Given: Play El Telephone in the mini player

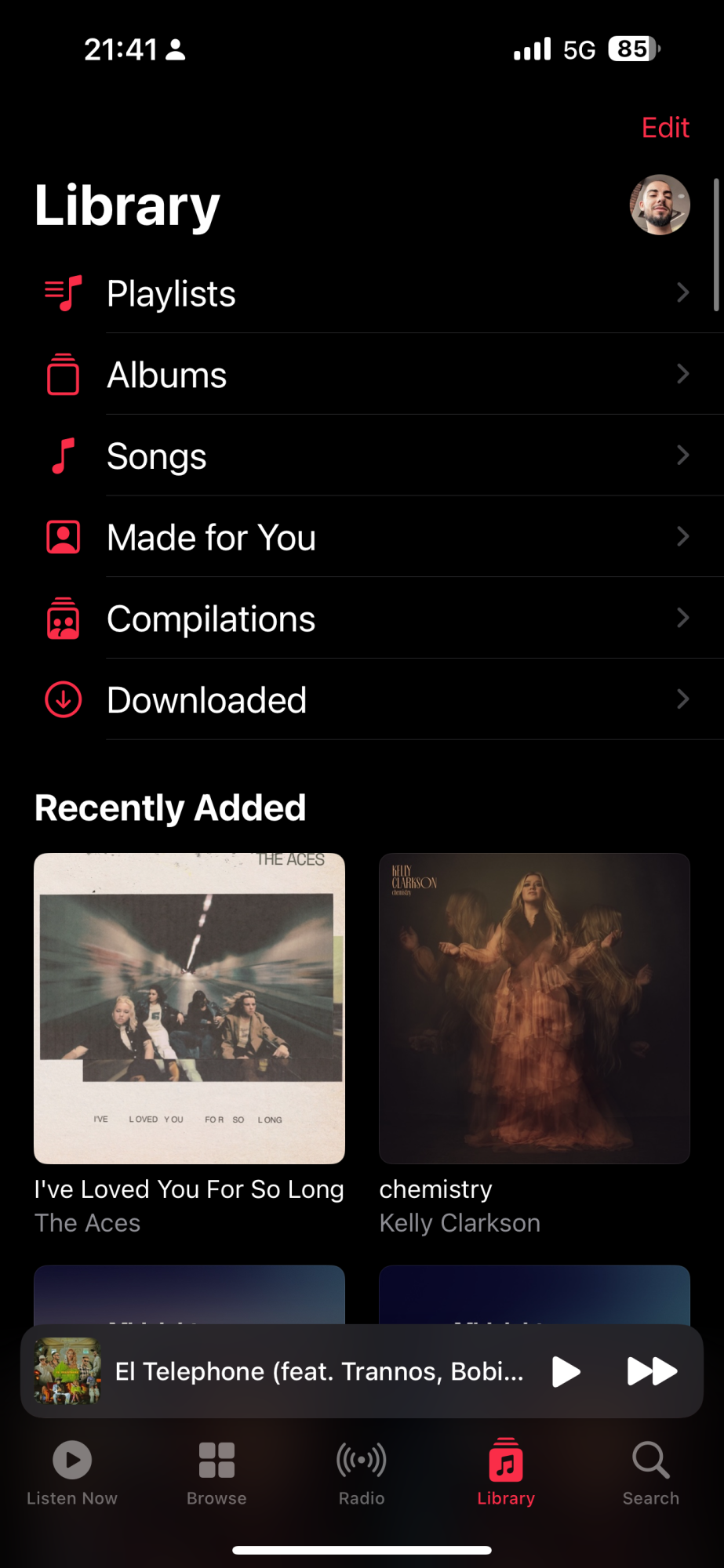Looking at the screenshot, I should pos(566,1371).
